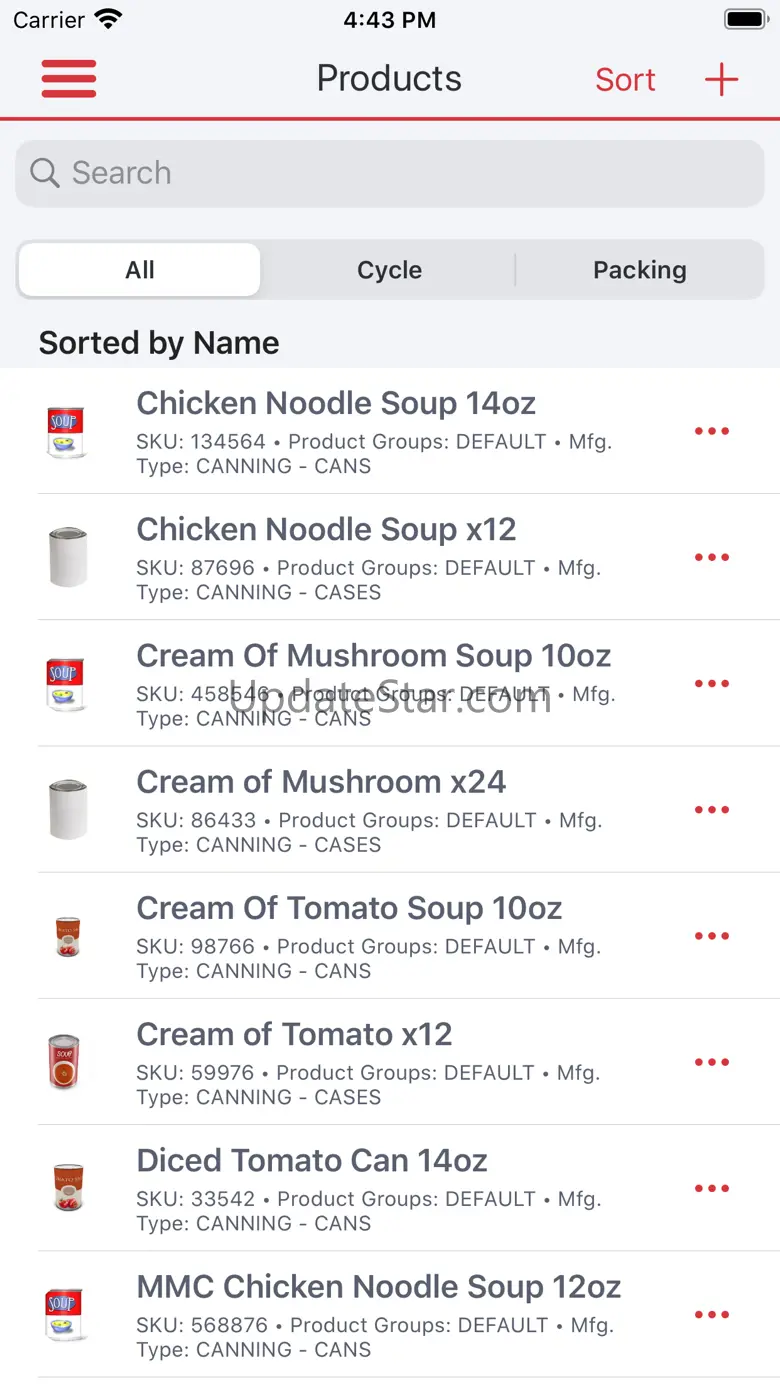Tap the Sort button
780x1387 pixels.
[x=625, y=80]
